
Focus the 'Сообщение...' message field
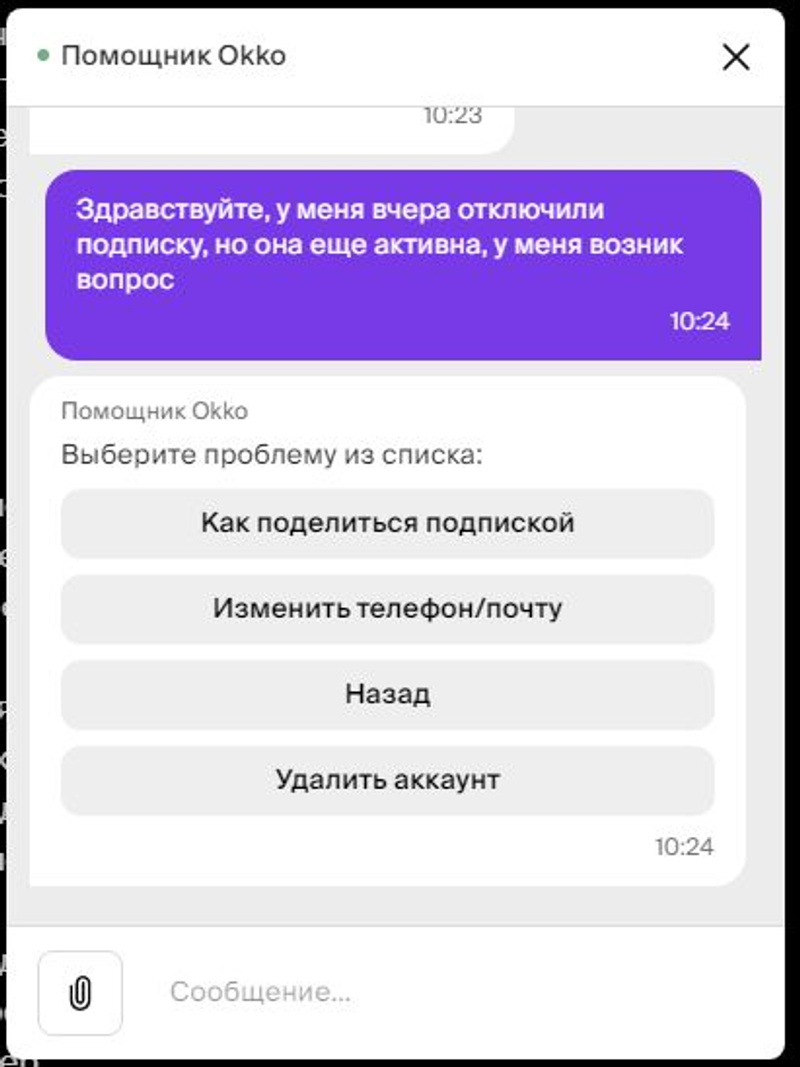pyautogui.click(x=450, y=993)
